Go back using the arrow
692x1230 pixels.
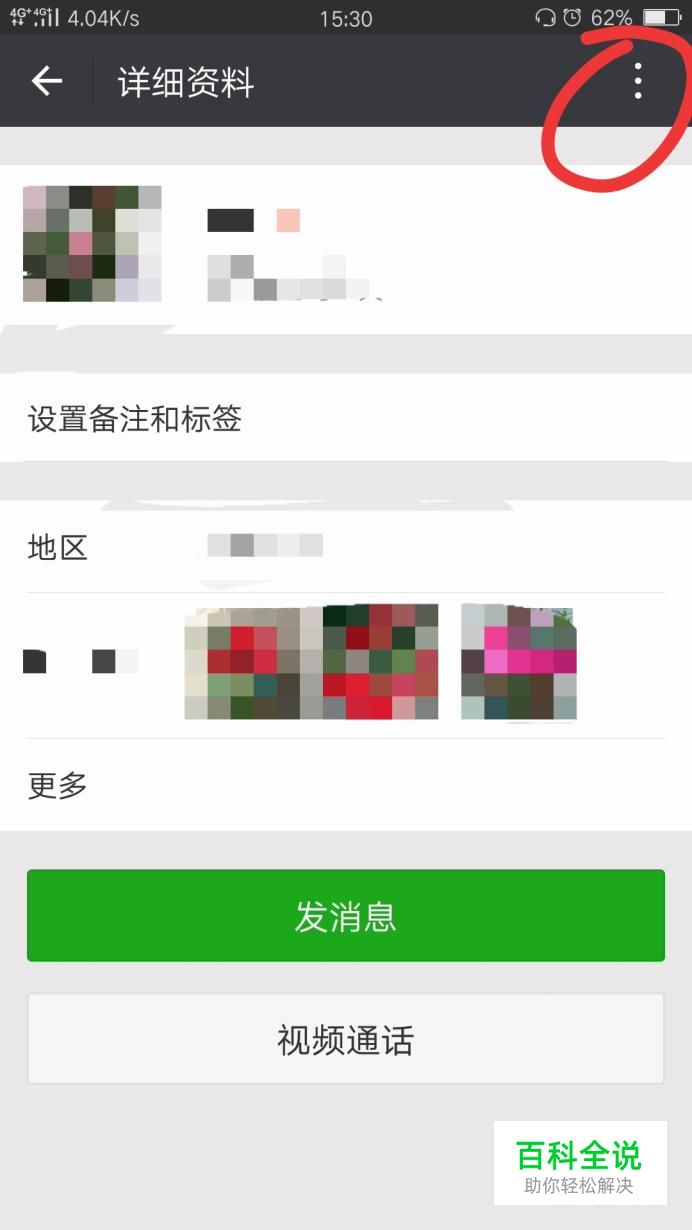pos(47,82)
